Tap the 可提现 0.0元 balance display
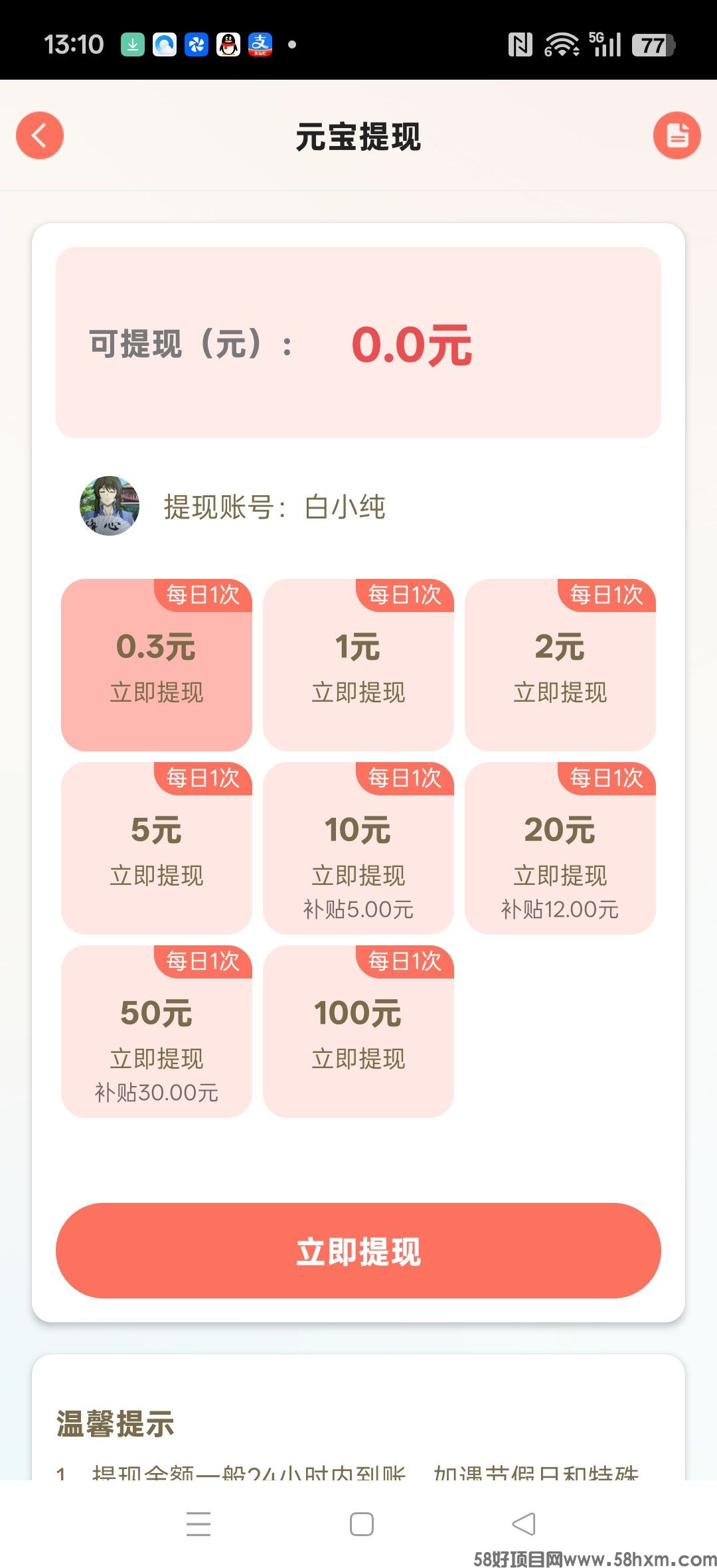717x1568 pixels. coord(358,342)
